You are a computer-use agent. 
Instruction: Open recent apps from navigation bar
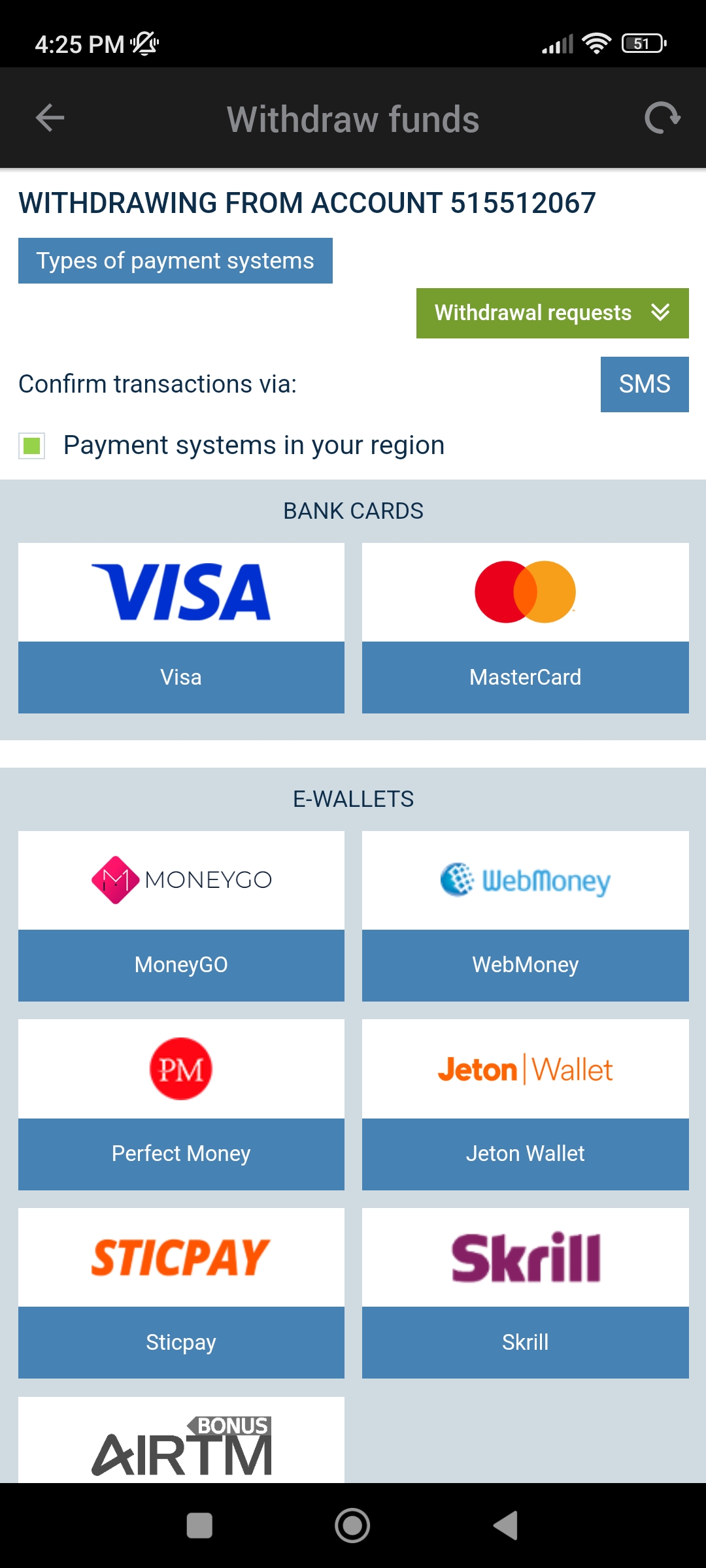pos(199,1526)
